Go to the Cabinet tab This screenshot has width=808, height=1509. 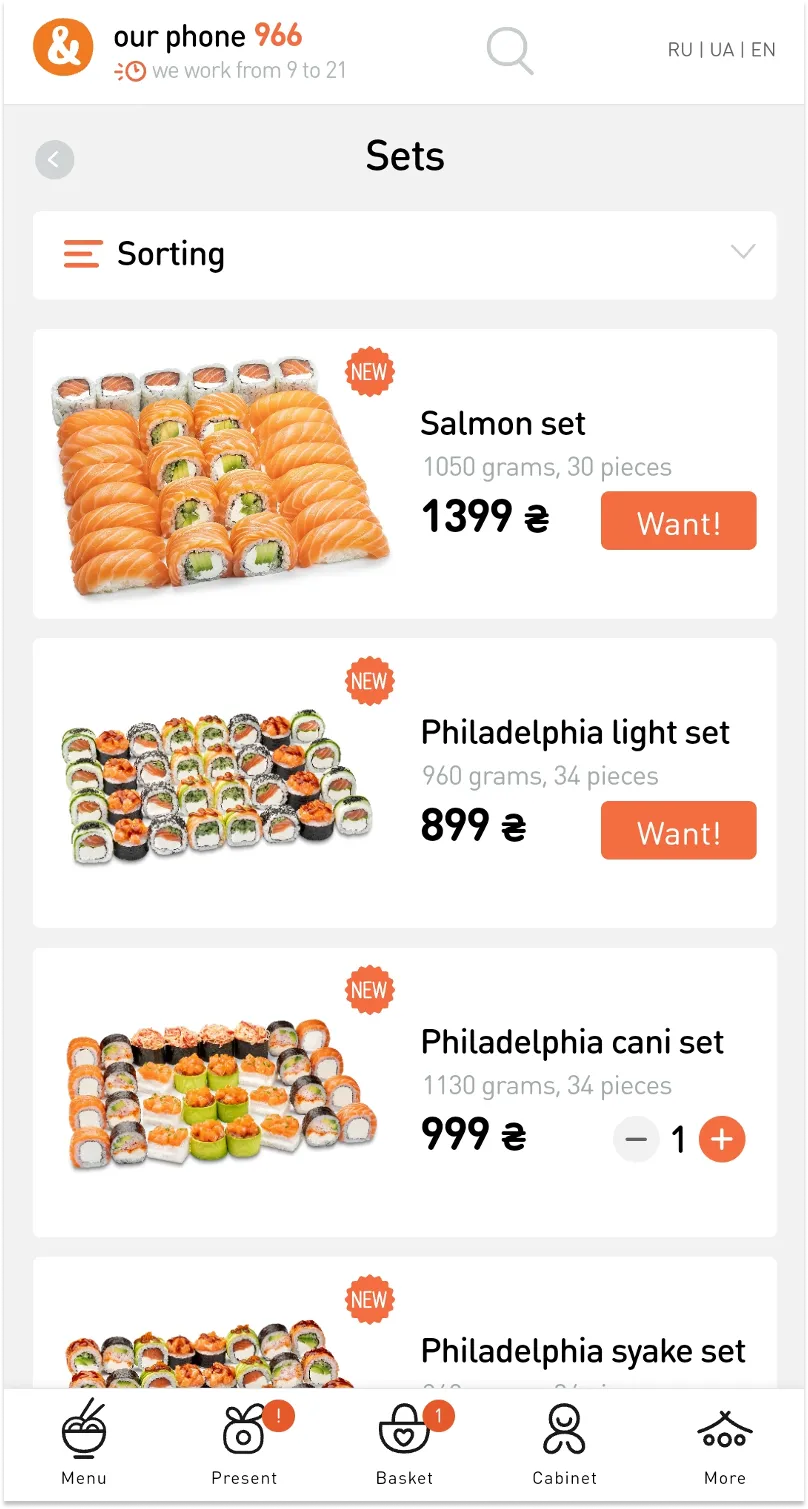(x=565, y=1444)
